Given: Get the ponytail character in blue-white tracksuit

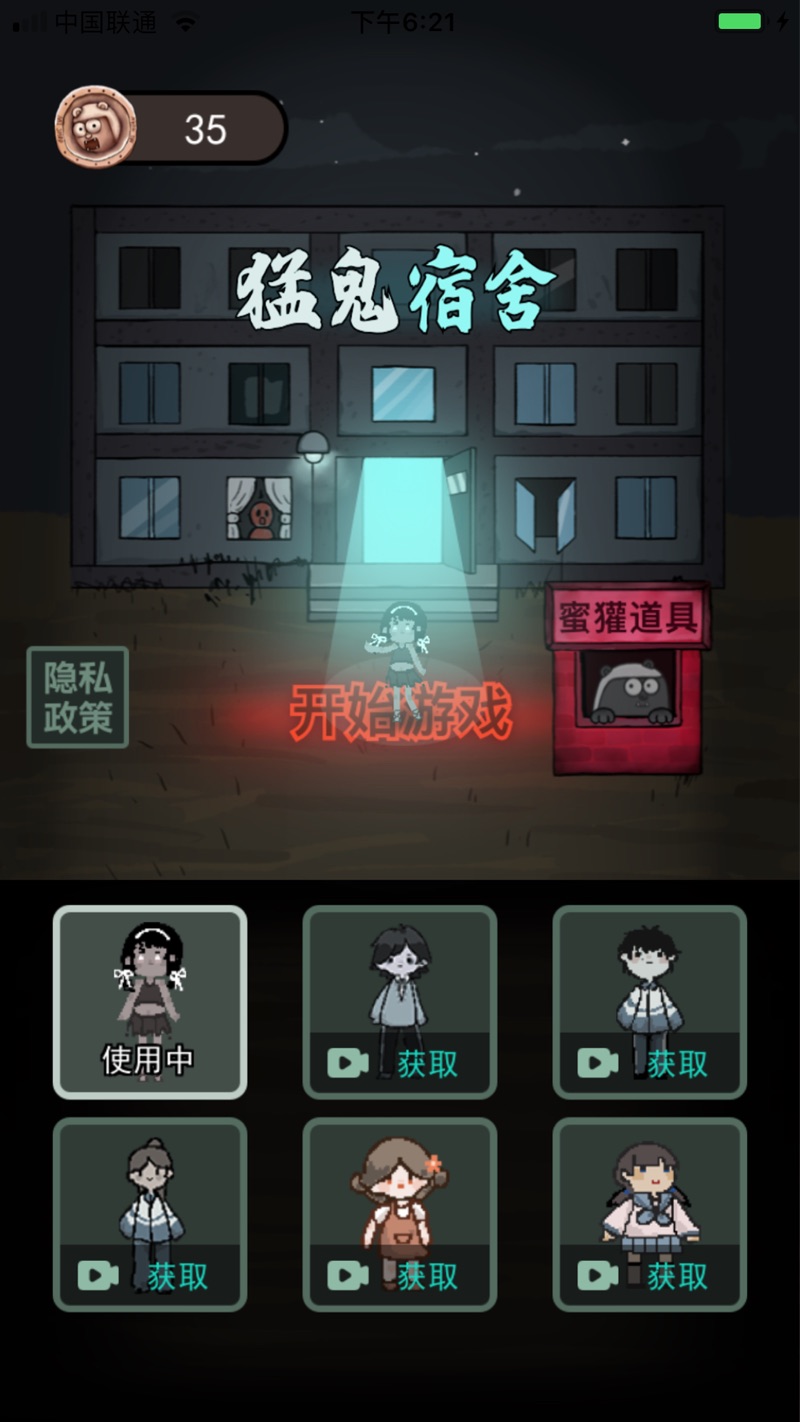Looking at the screenshot, I should coord(150,1214).
